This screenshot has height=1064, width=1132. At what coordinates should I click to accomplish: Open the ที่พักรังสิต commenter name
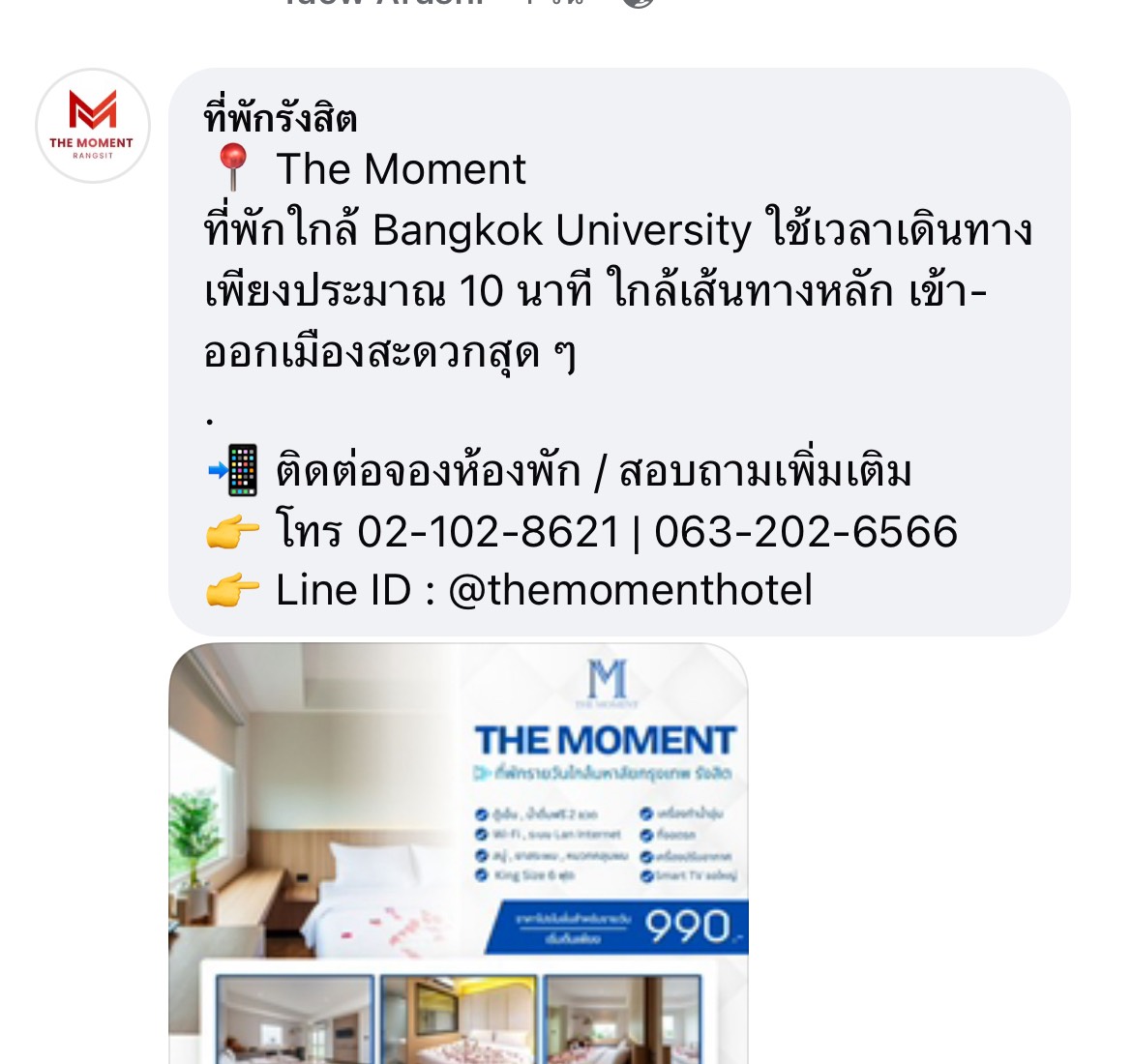point(281,119)
